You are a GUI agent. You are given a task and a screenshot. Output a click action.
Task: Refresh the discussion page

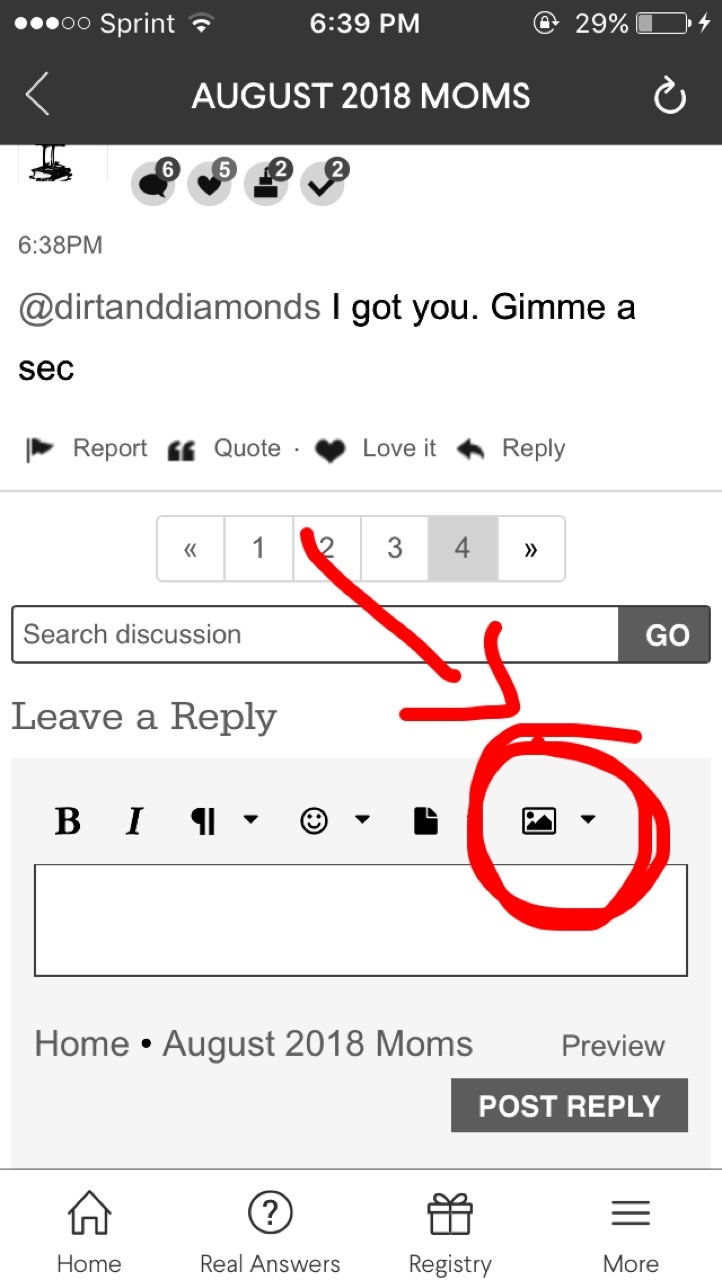pyautogui.click(x=669, y=97)
